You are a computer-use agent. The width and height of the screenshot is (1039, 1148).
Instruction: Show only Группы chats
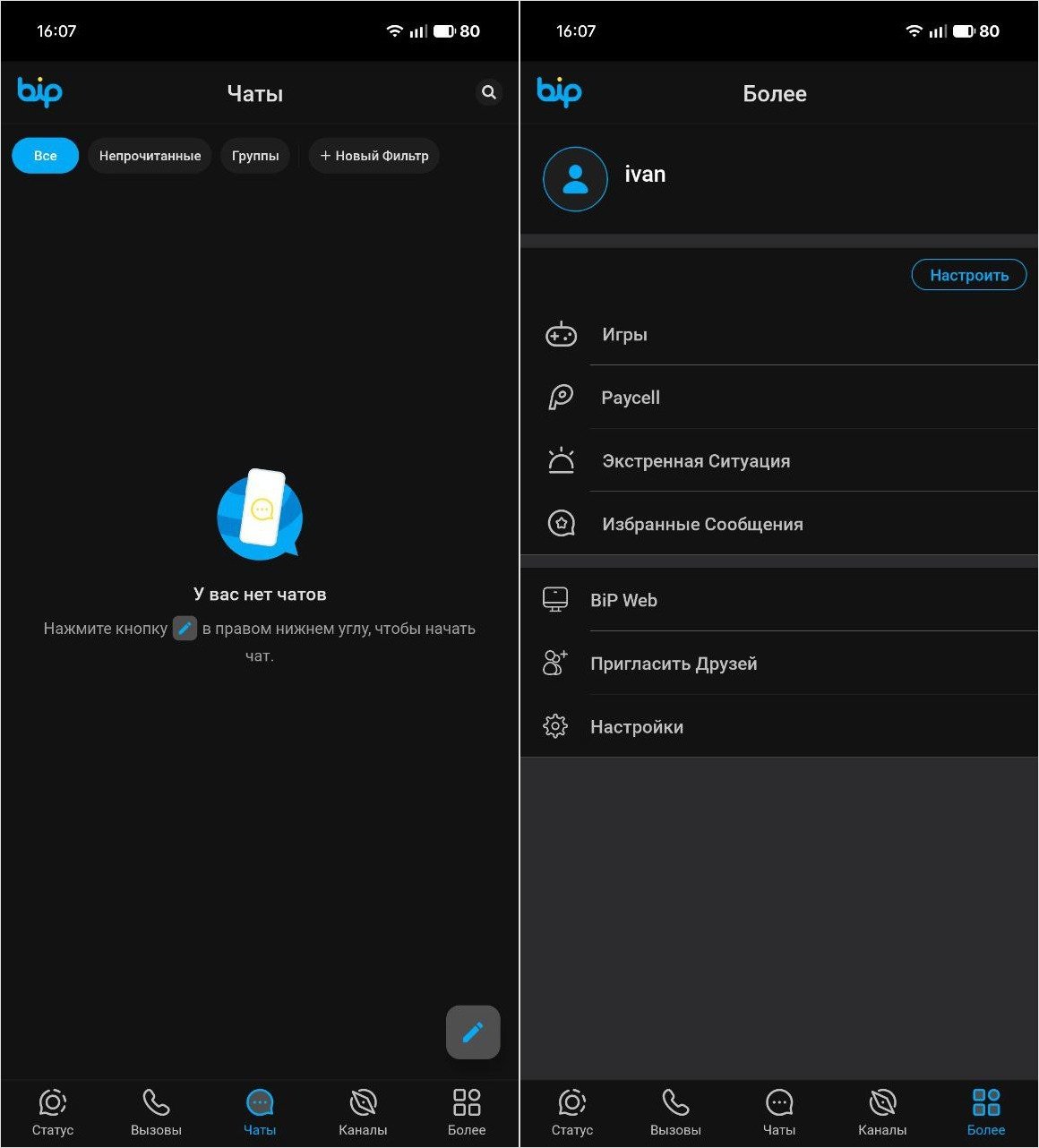[255, 156]
